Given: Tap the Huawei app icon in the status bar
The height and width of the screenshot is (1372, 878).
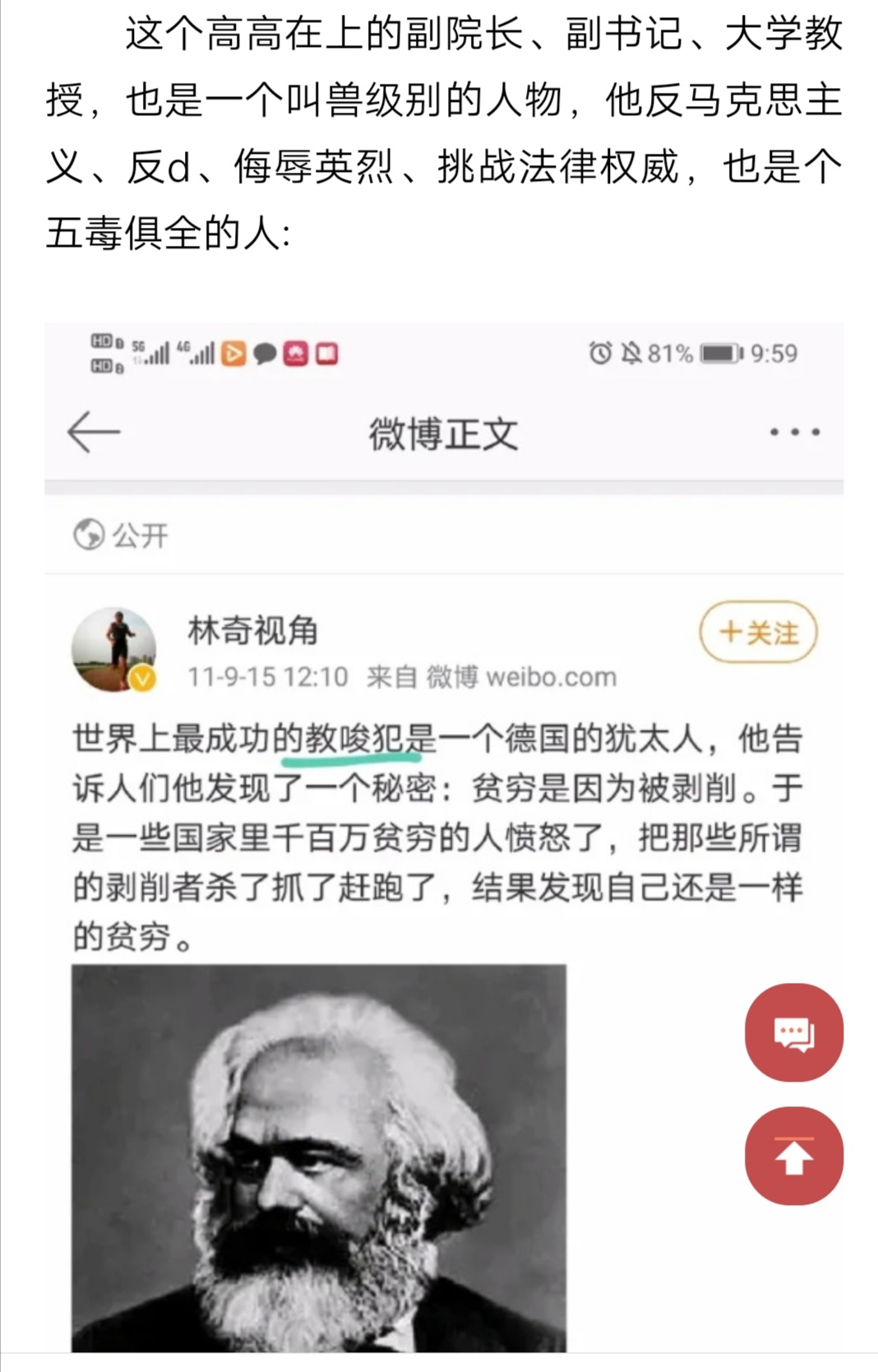Looking at the screenshot, I should [294, 355].
